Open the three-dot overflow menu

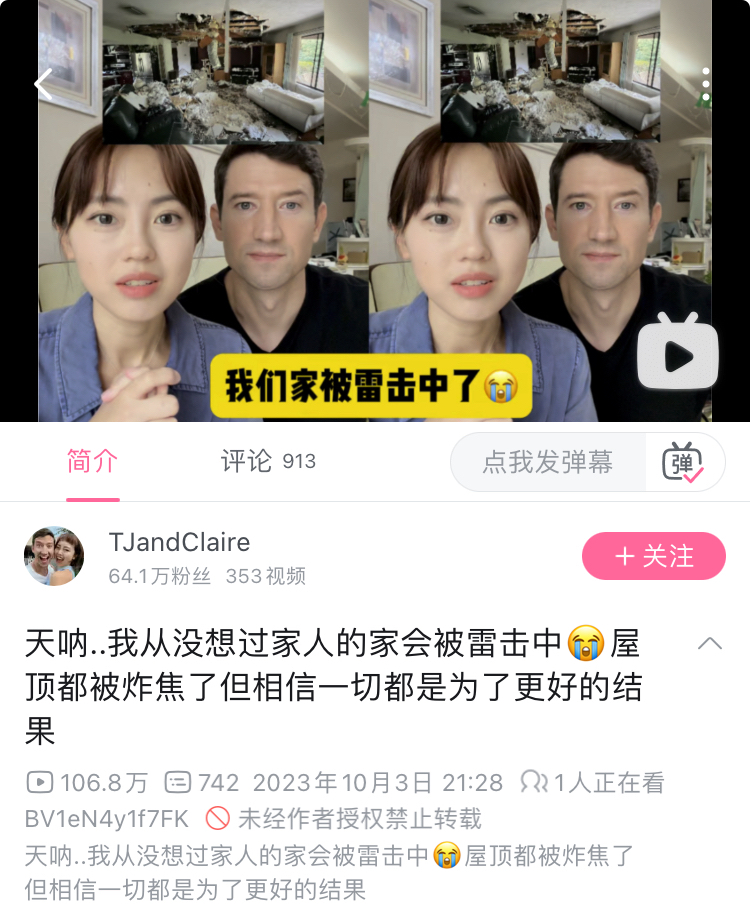pyautogui.click(x=706, y=84)
